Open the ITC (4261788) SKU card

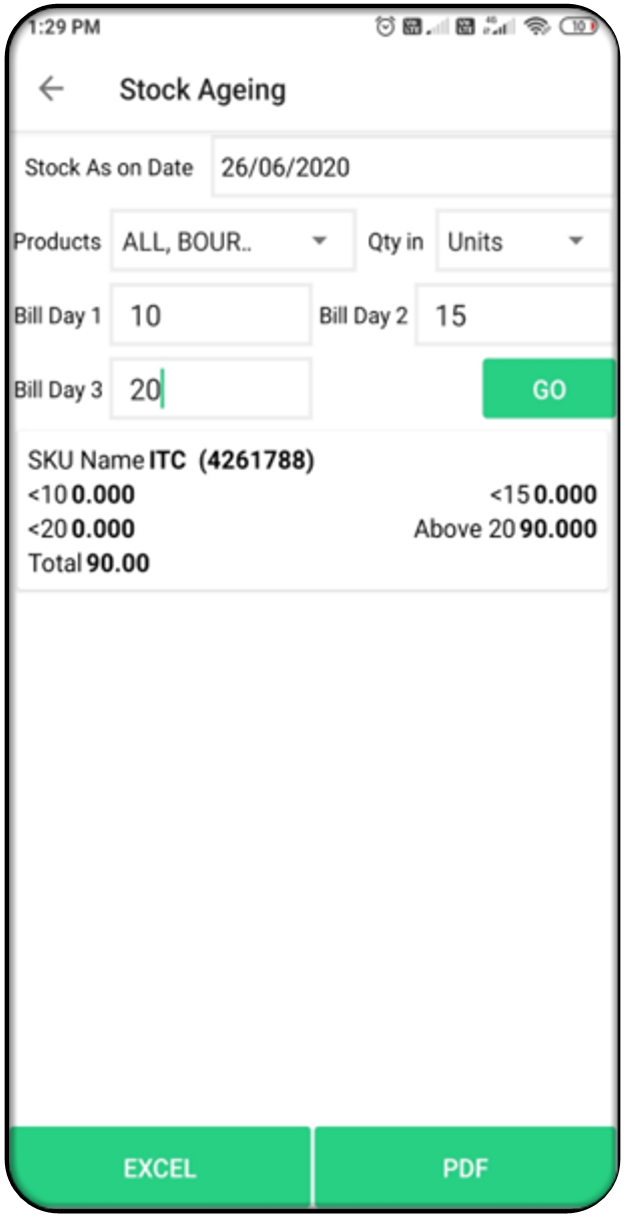point(312,511)
